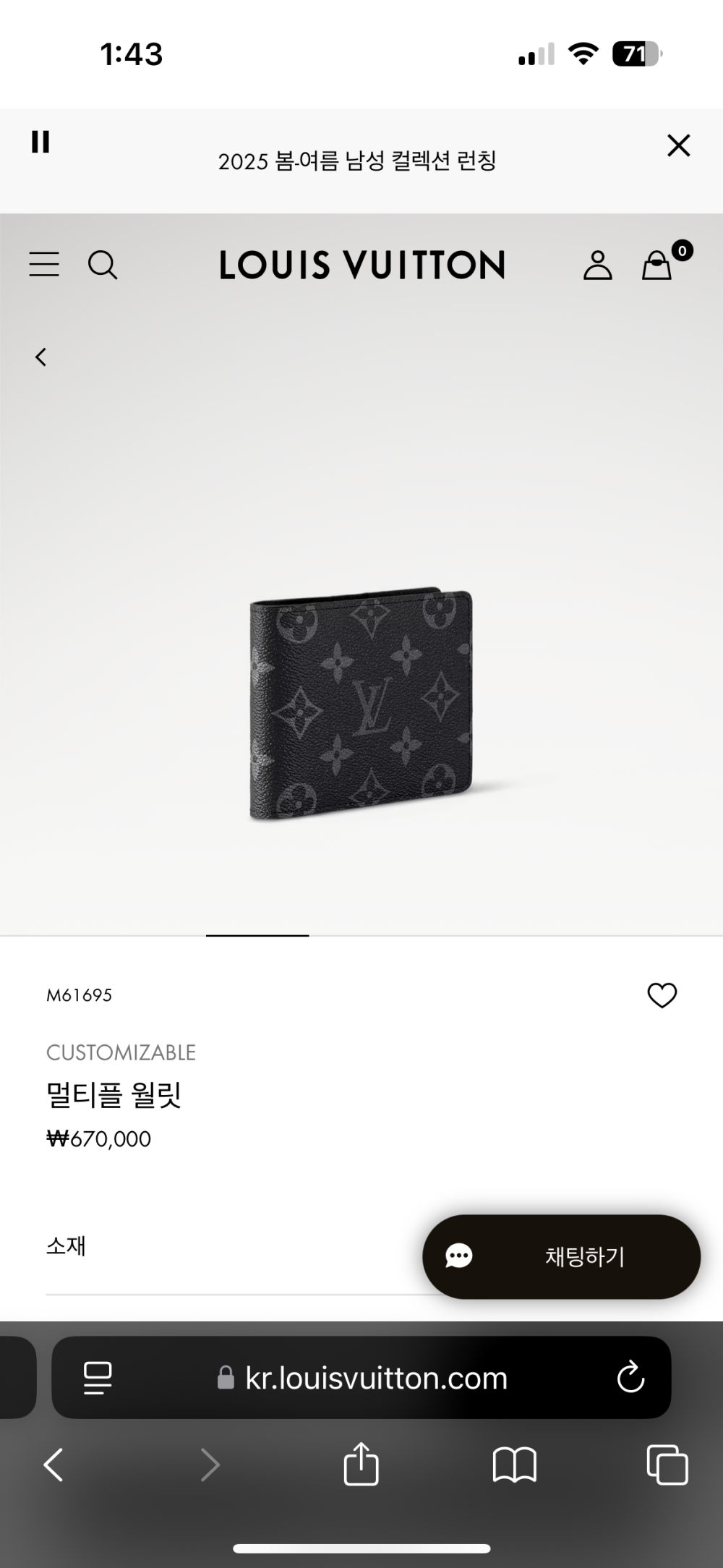Screen dimensions: 723x1568
Task: Open the Safari page settings menu
Action: 98,1377
